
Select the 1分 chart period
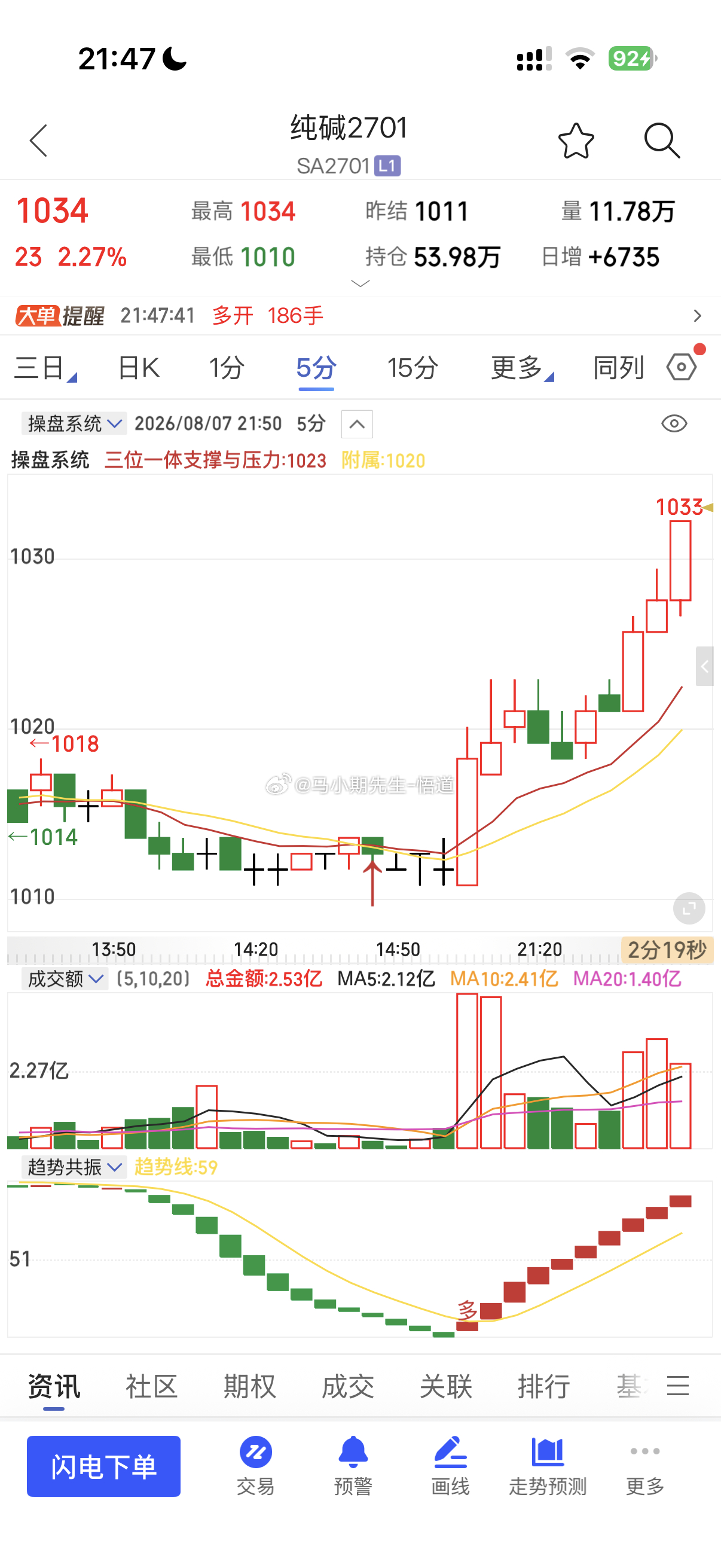[x=227, y=368]
